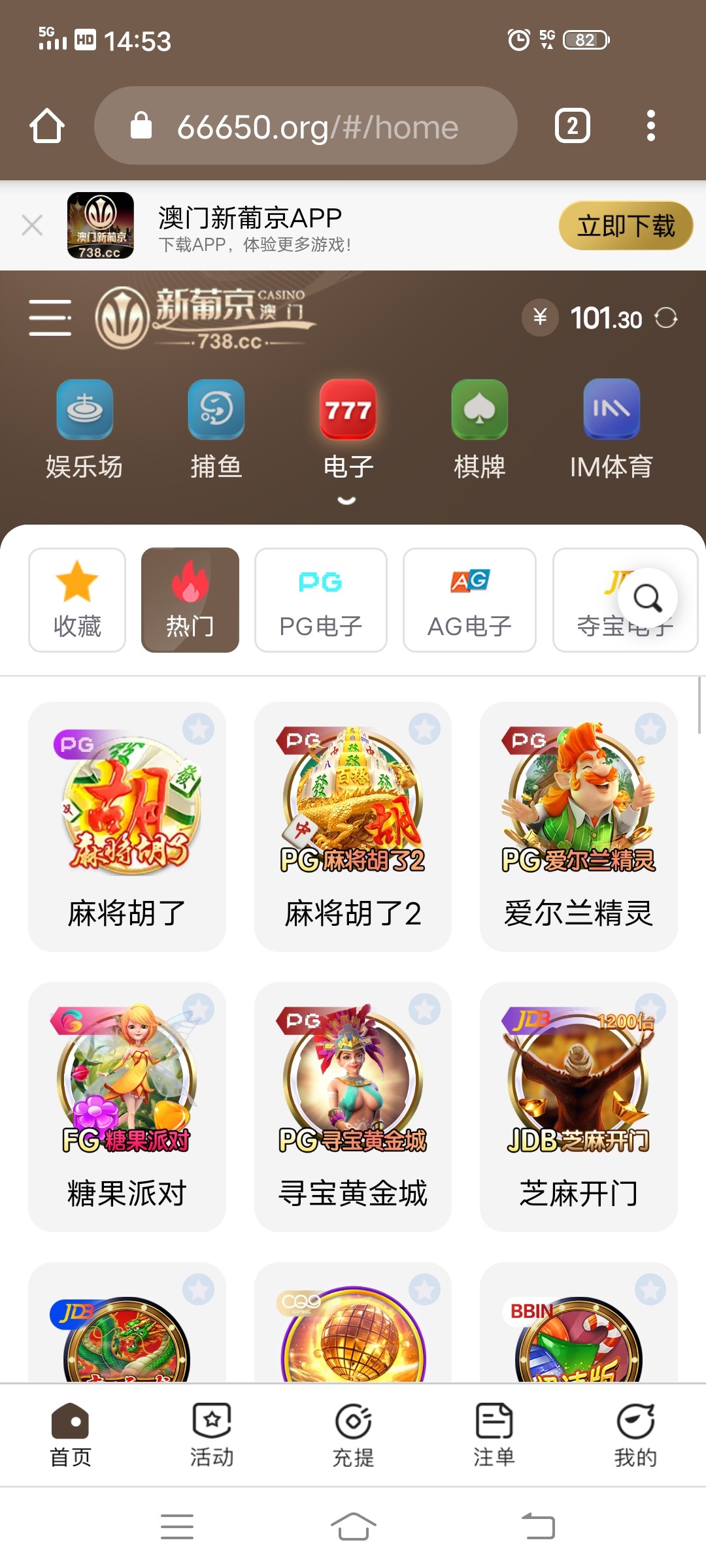
Task: Open the hamburger menu drawer
Action: [x=50, y=318]
